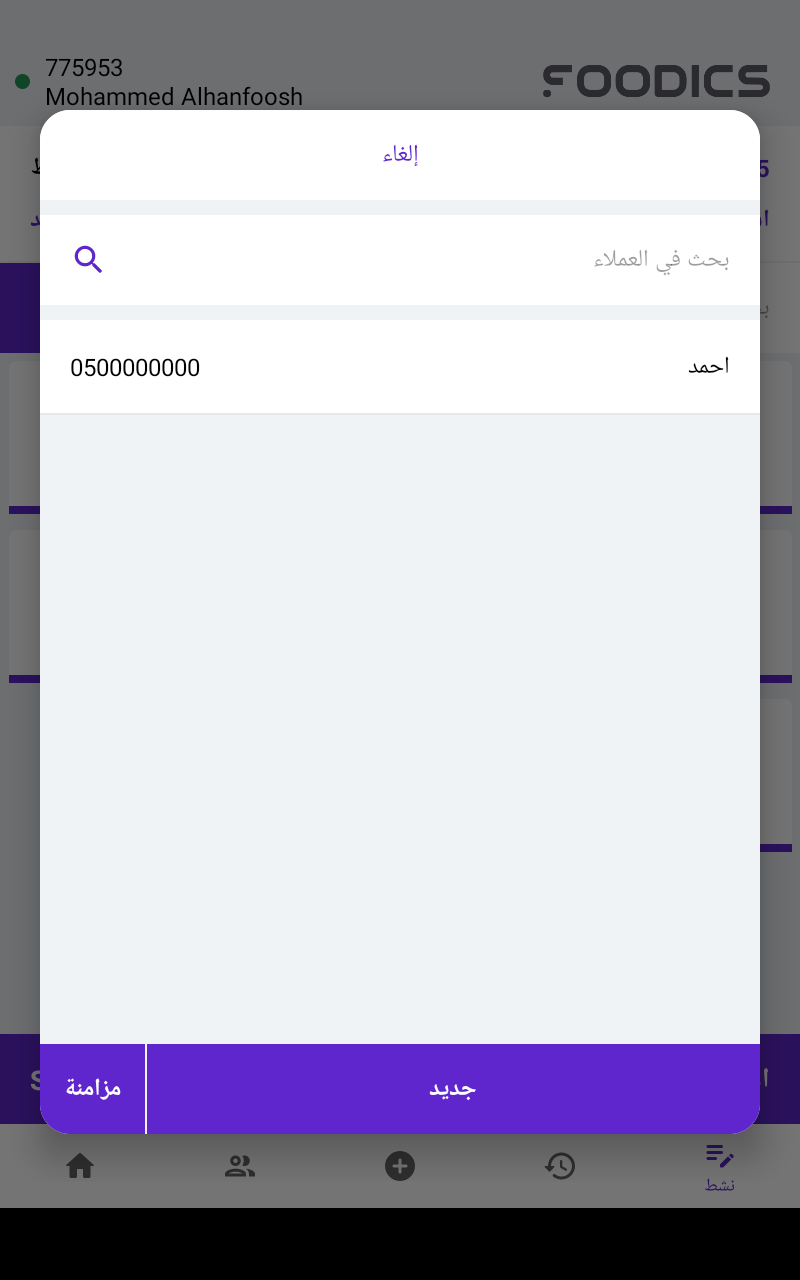Tap the purple search magnifier icon
Image resolution: width=800 pixels, height=1280 pixels.
click(89, 260)
